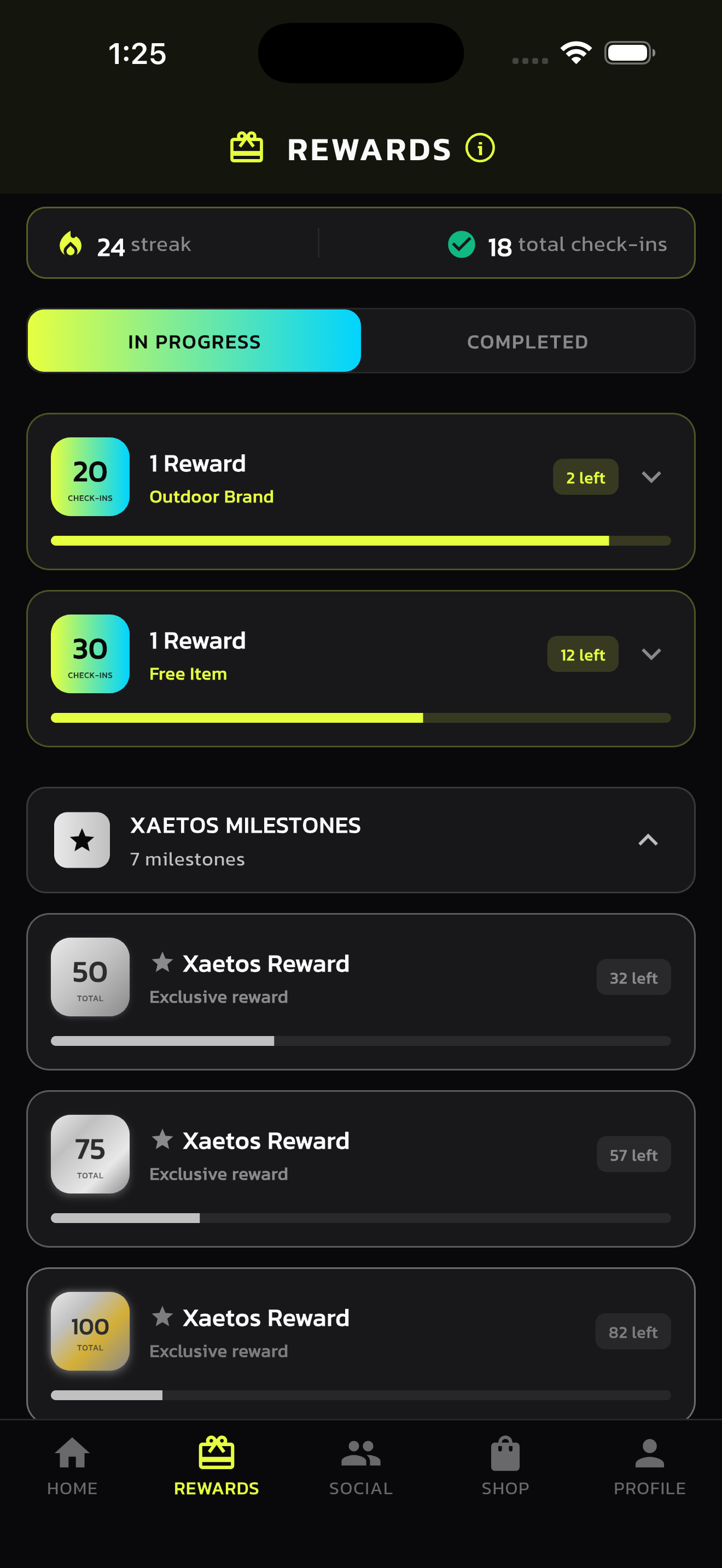Click the star beside 50 Xaetos Reward

(x=163, y=963)
